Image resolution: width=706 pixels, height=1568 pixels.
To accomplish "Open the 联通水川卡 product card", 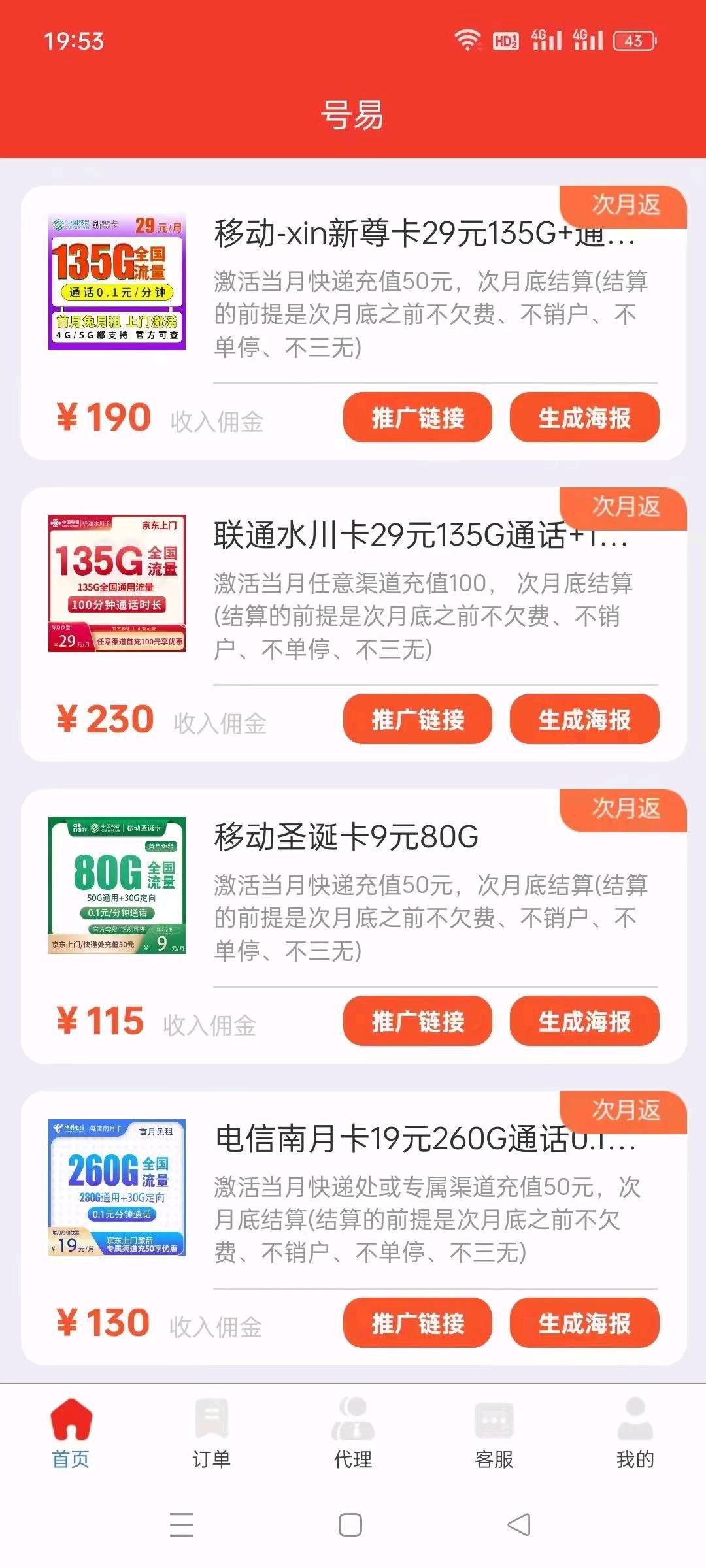I will point(117,583).
